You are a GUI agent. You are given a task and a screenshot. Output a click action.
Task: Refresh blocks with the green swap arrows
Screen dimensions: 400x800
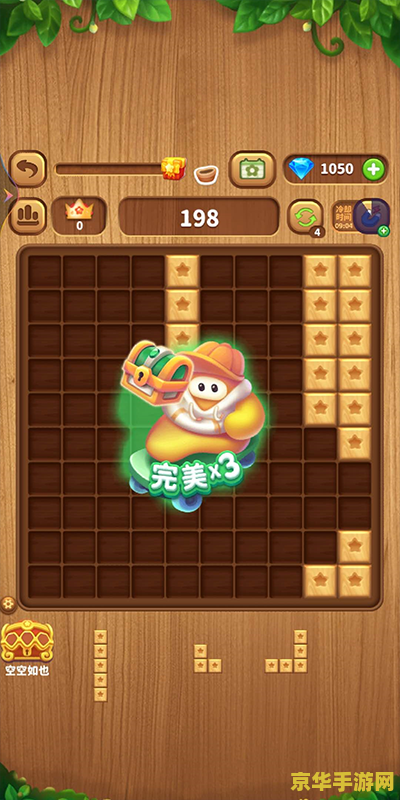coord(306,217)
